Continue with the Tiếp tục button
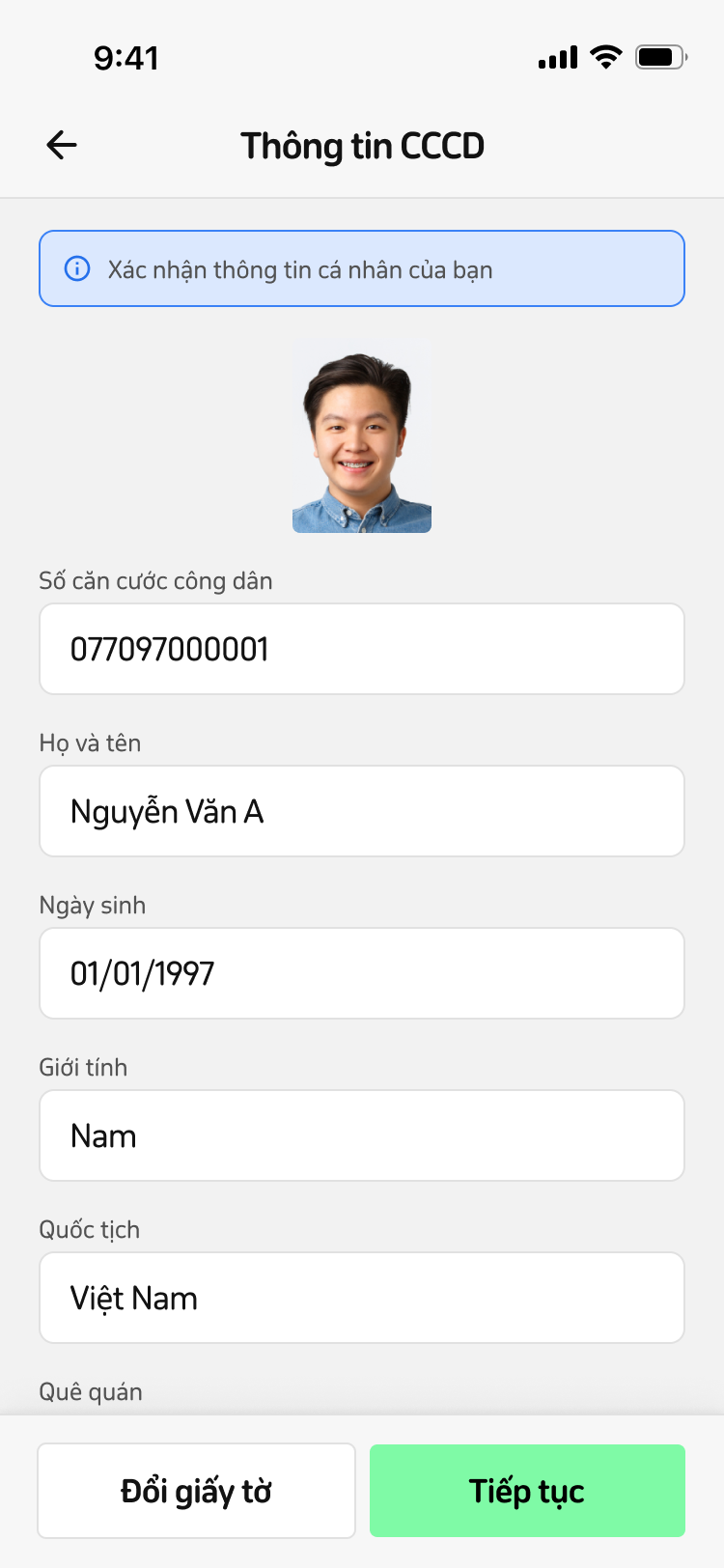Image resolution: width=724 pixels, height=1568 pixels. 527,1491
